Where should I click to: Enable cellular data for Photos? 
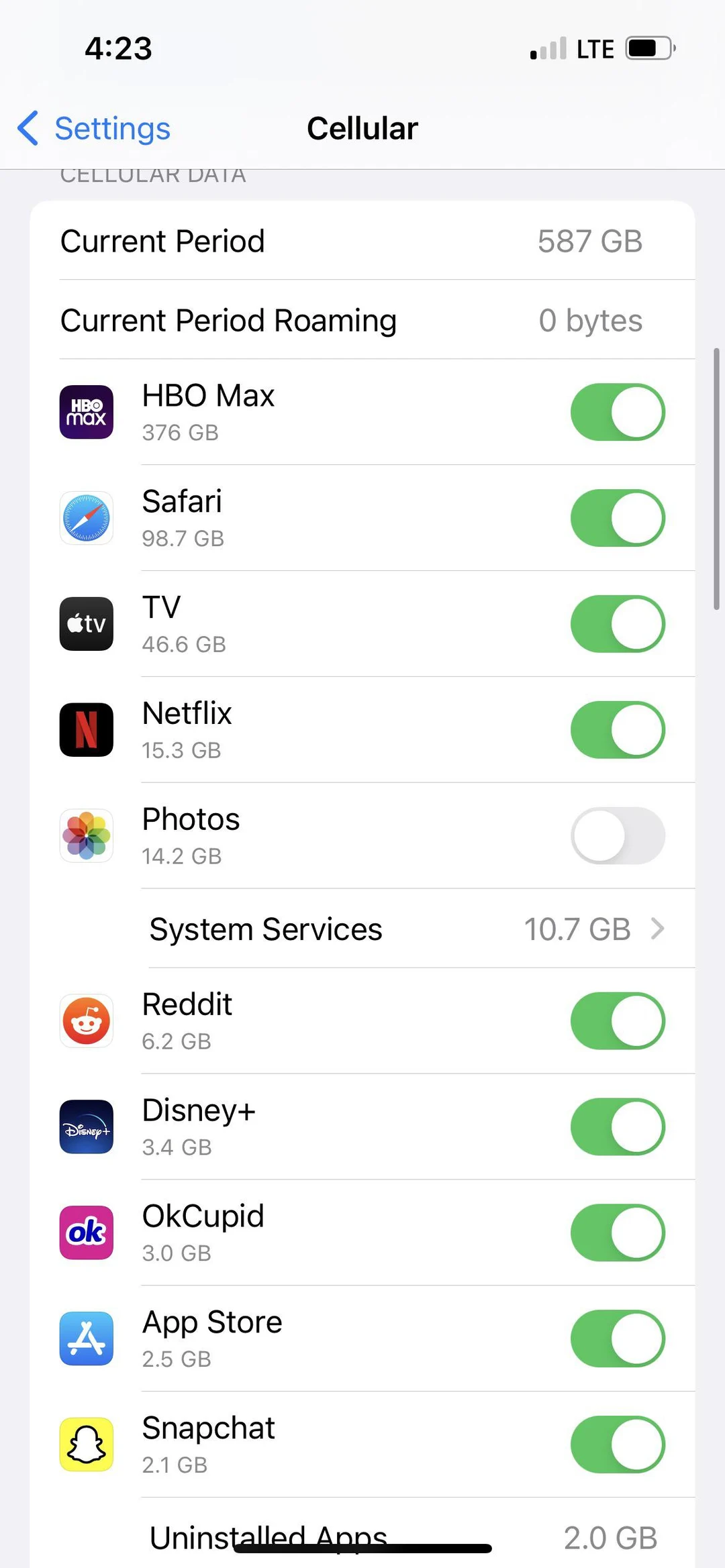[617, 835]
